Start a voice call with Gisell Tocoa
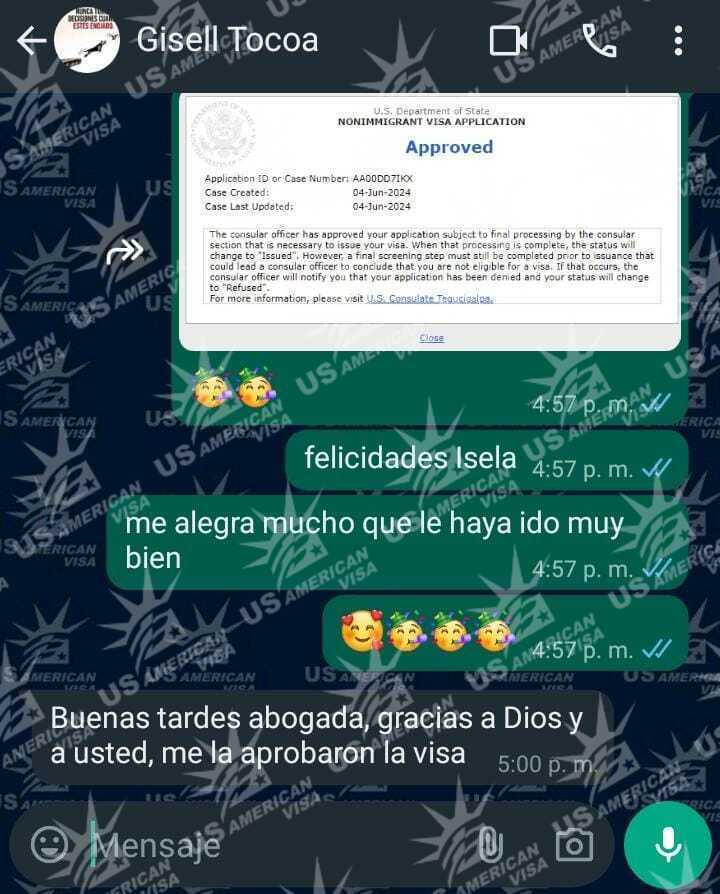Image resolution: width=720 pixels, height=894 pixels. coord(599,40)
